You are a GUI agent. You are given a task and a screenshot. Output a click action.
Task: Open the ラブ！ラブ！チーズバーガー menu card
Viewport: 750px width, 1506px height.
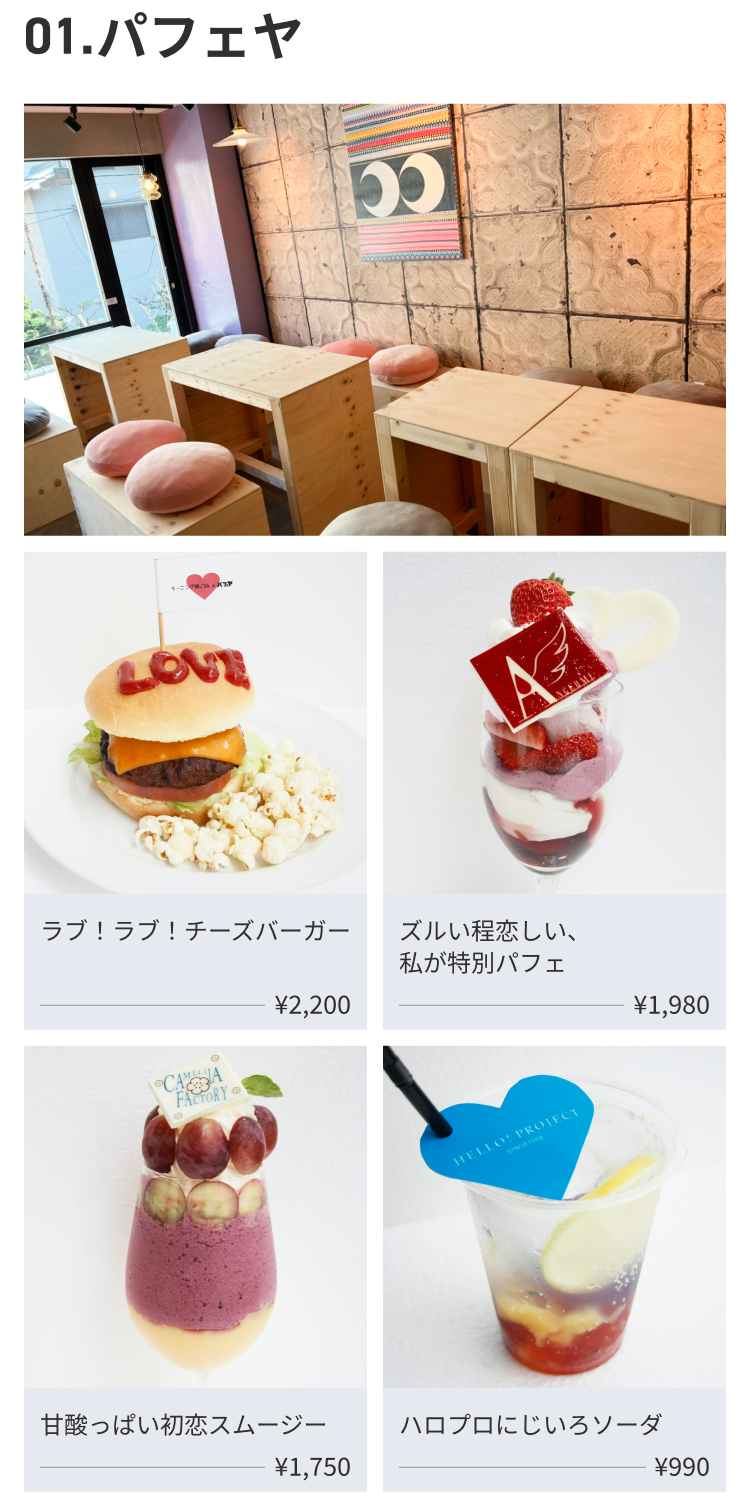[x=195, y=790]
